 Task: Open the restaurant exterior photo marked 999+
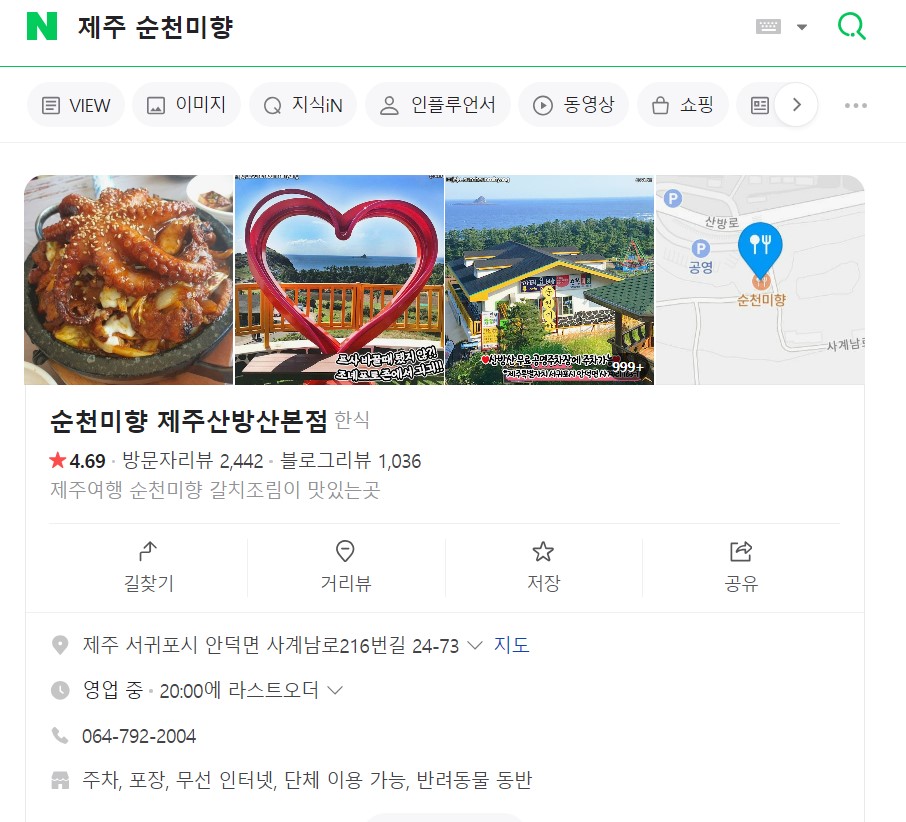click(x=549, y=280)
